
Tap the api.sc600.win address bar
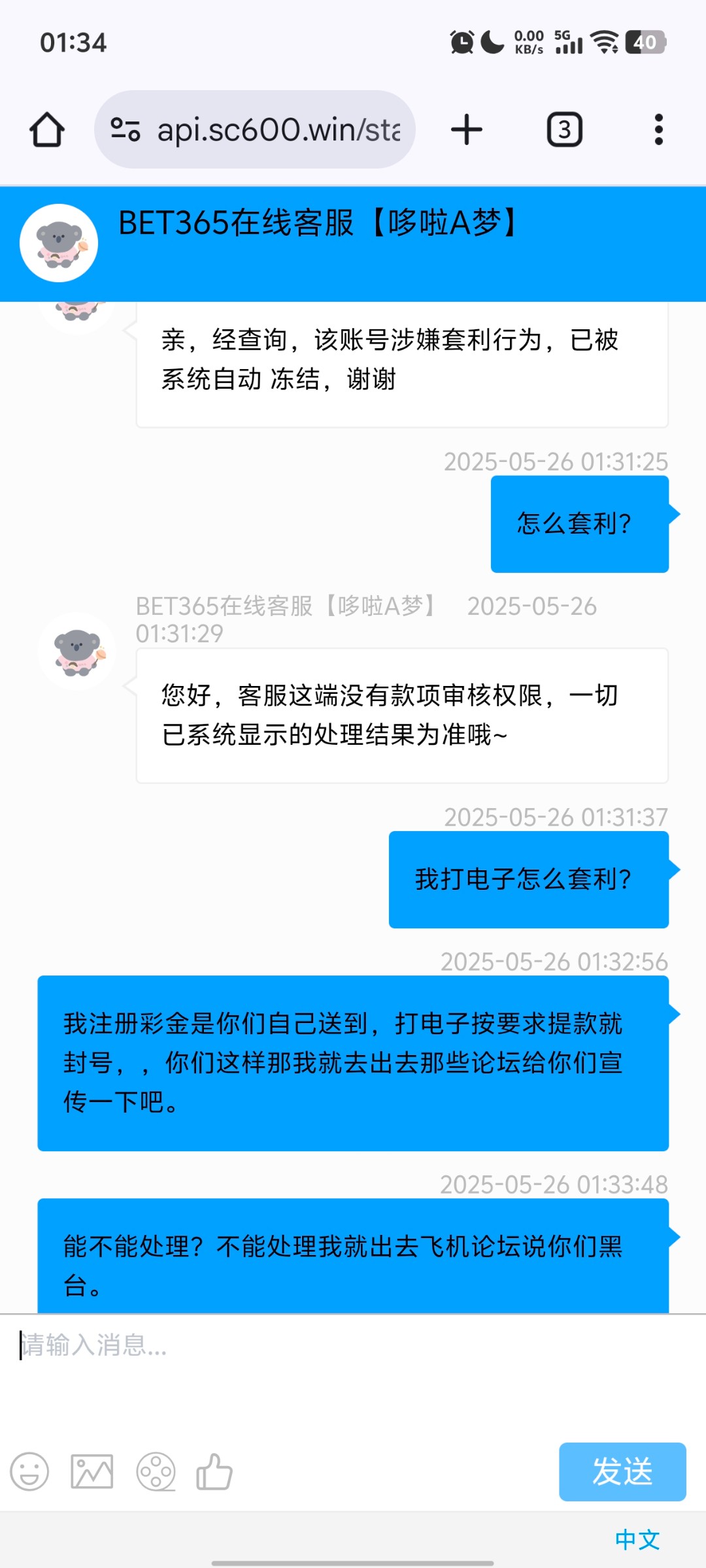278,129
